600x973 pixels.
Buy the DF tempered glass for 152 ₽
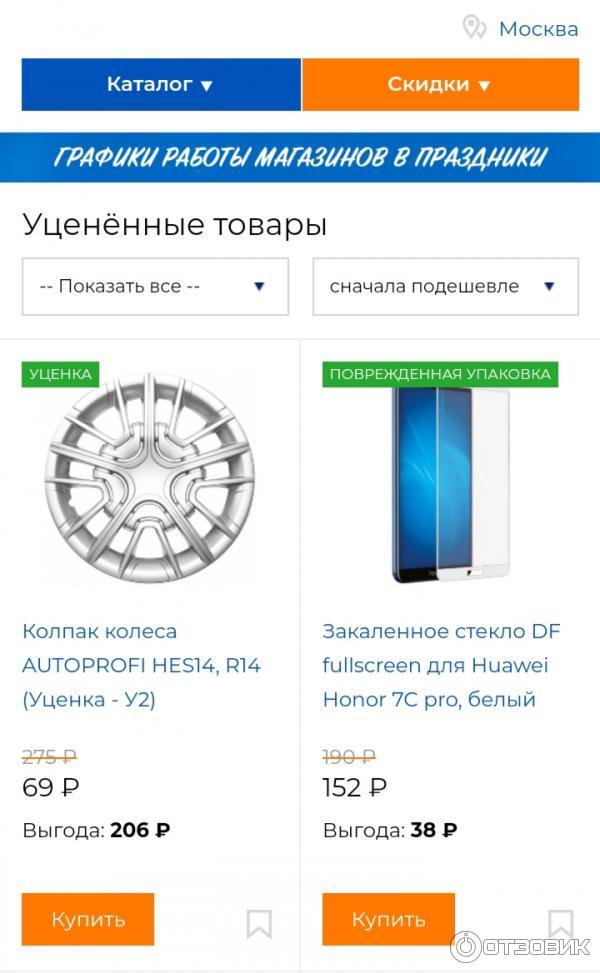click(x=388, y=919)
